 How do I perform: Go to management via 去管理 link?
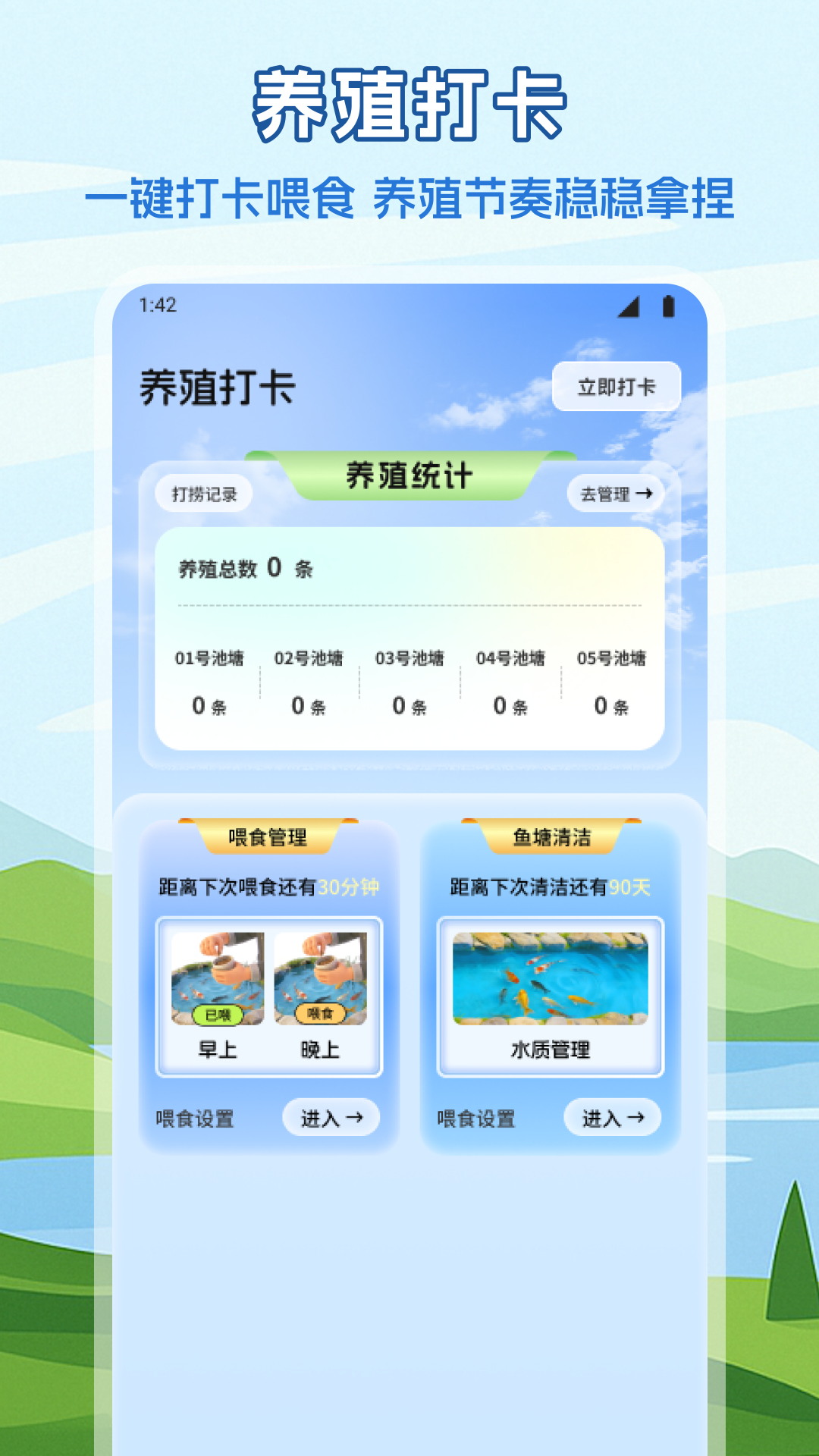(x=616, y=493)
